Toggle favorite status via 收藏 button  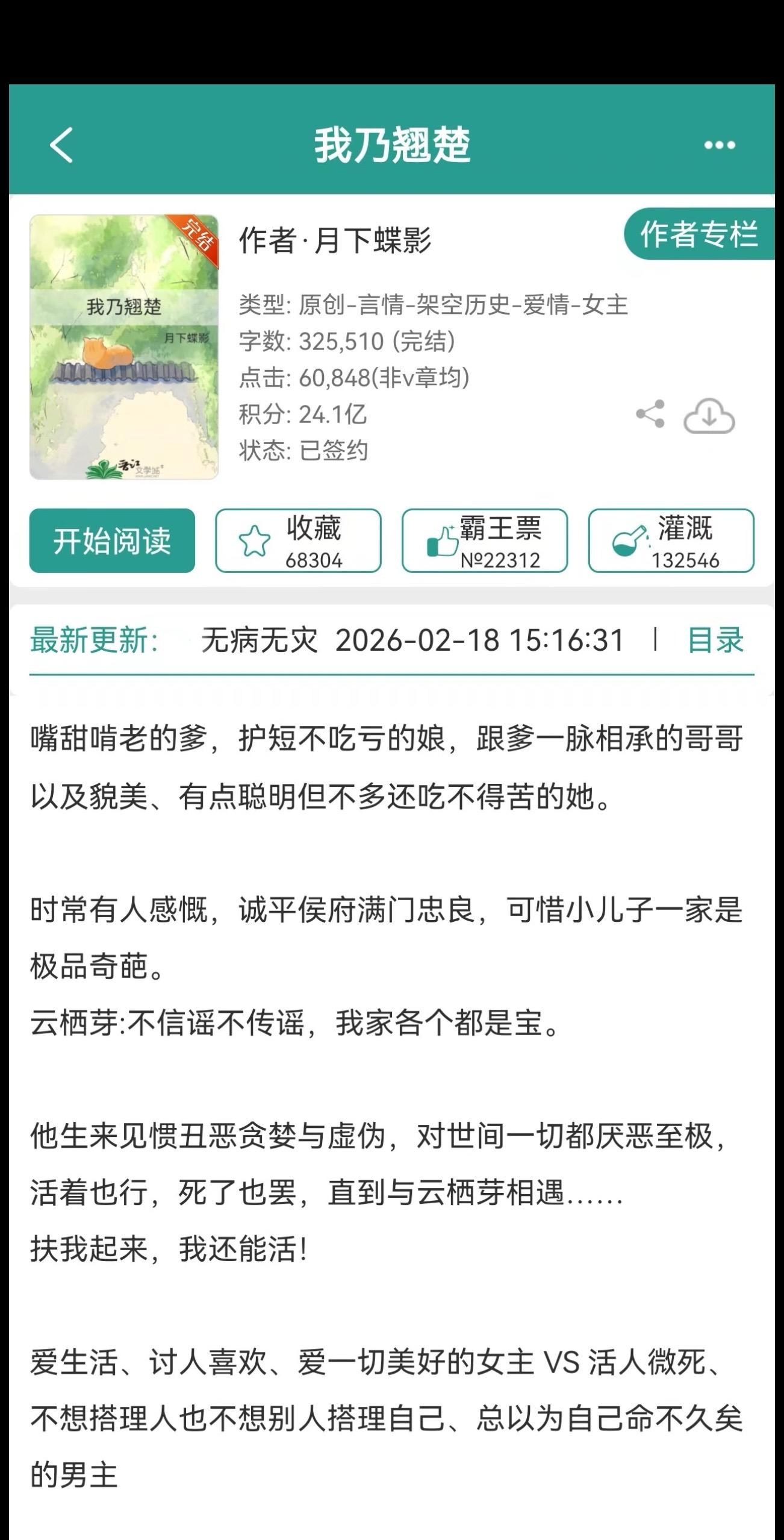coord(297,541)
